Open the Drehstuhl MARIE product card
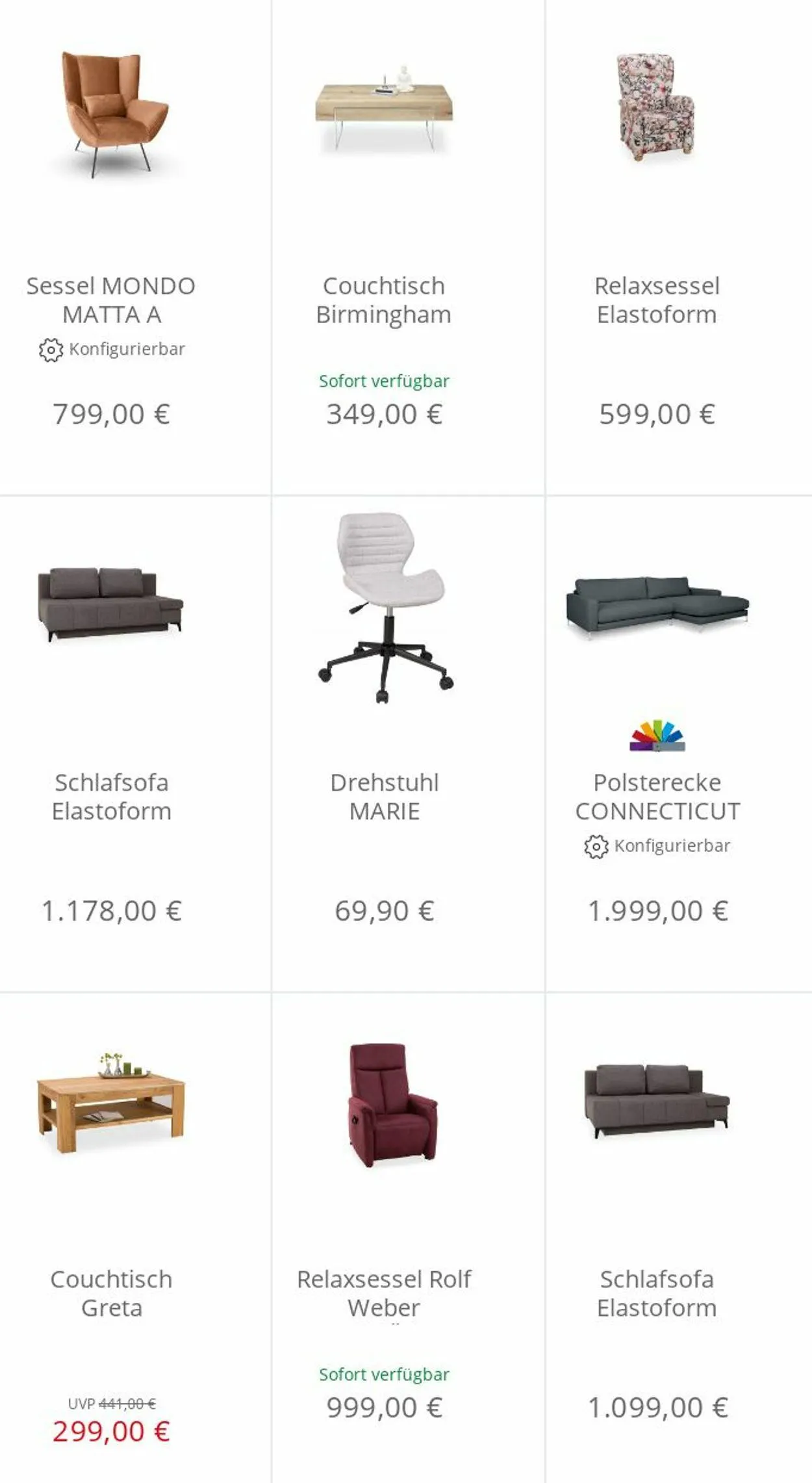The height and width of the screenshot is (1483, 812). 384,796
